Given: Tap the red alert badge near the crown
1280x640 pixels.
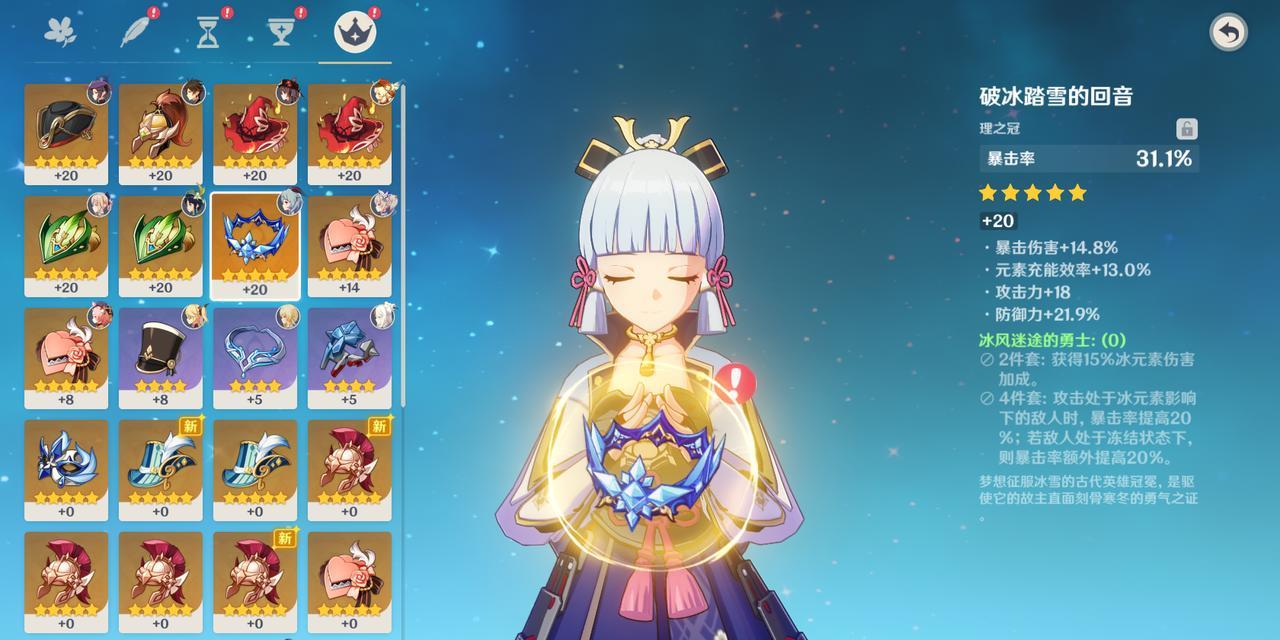Looking at the screenshot, I should [736, 381].
